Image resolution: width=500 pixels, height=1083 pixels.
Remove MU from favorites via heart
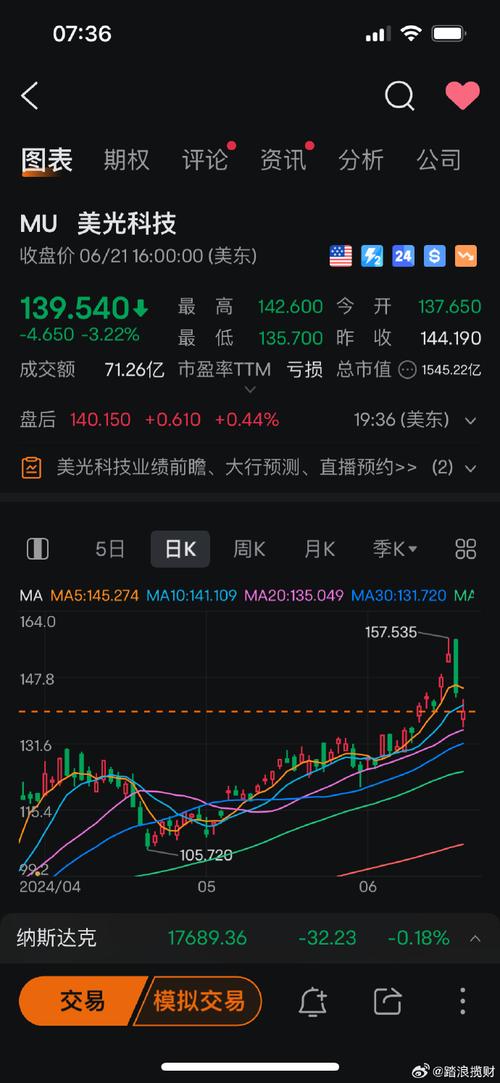pyautogui.click(x=462, y=96)
